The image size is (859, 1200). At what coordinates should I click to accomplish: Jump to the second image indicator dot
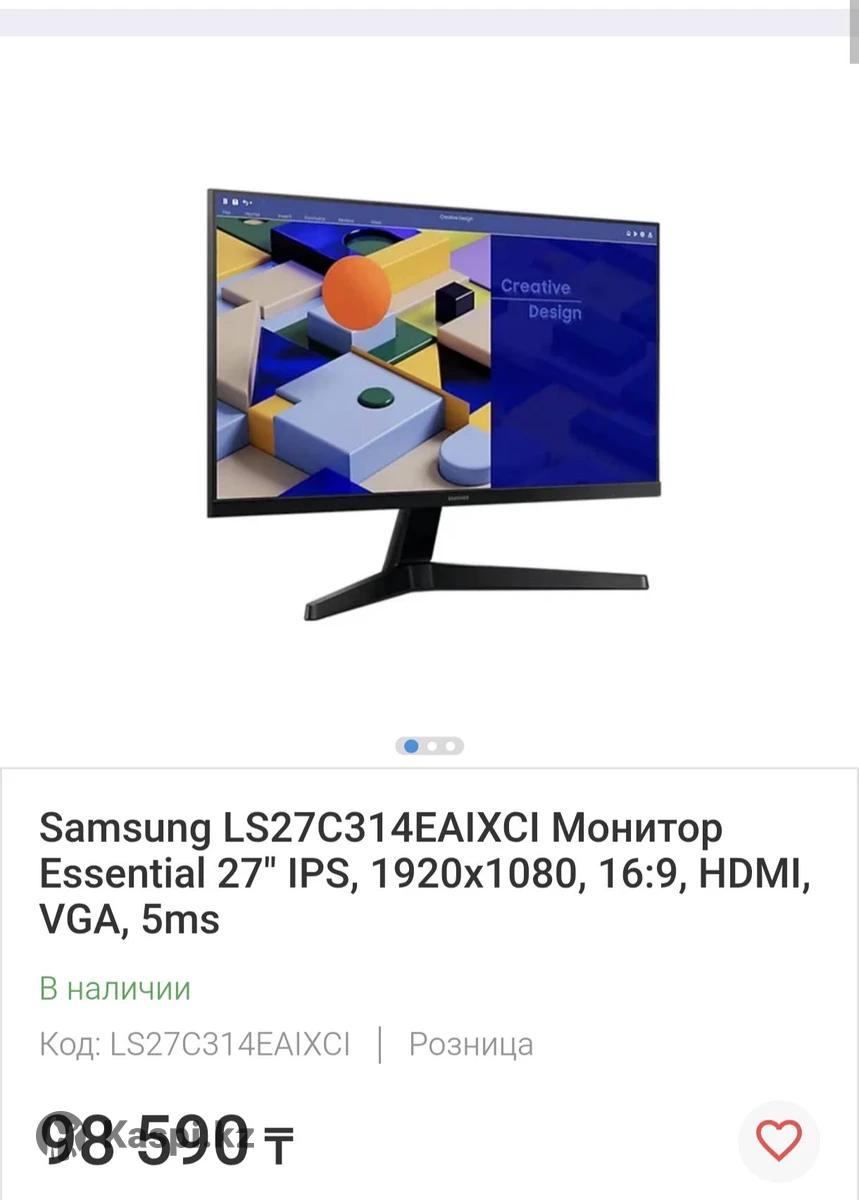[x=432, y=746]
